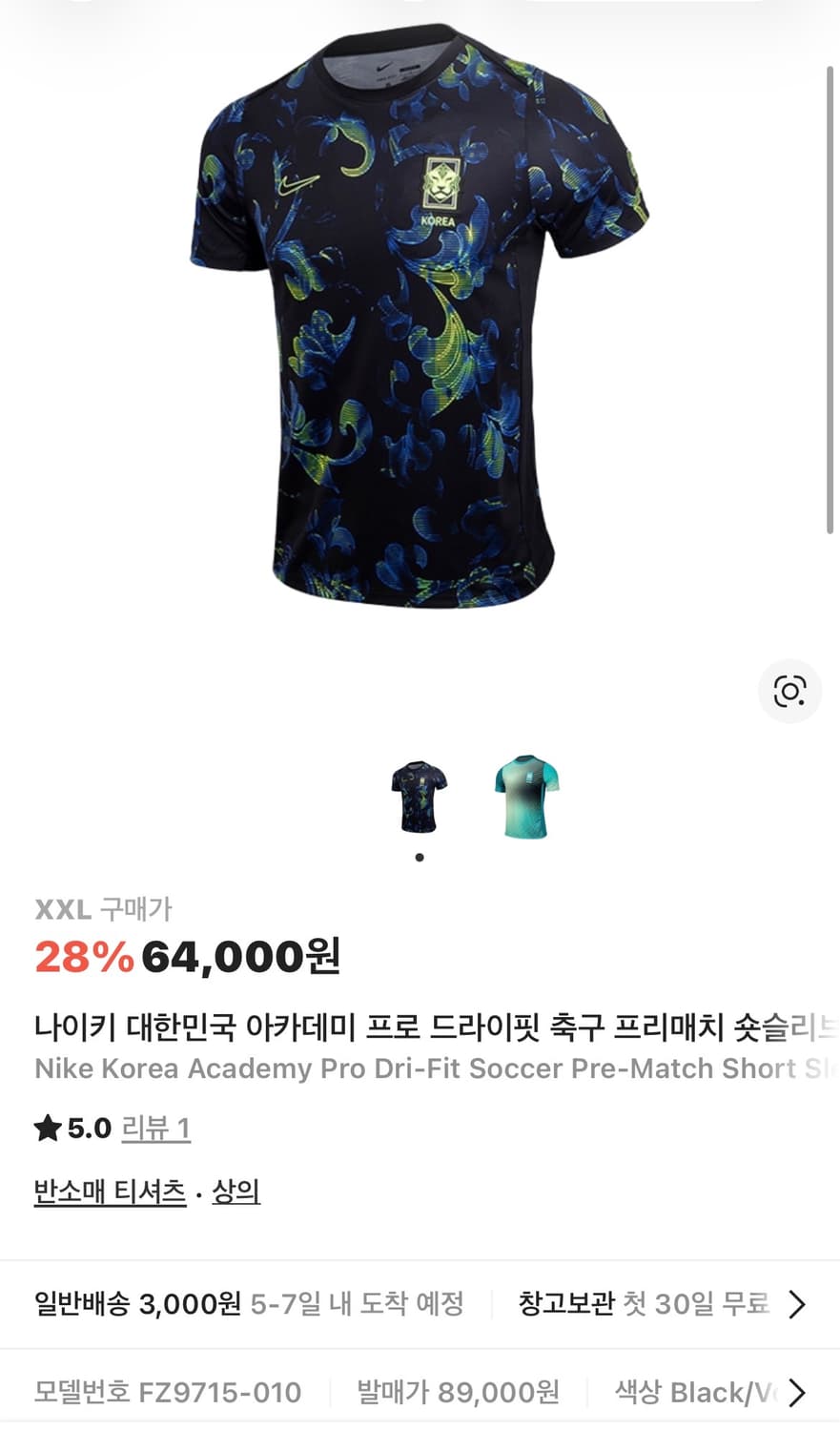Click the 반소매 티셔츠 category link

[x=108, y=1190]
